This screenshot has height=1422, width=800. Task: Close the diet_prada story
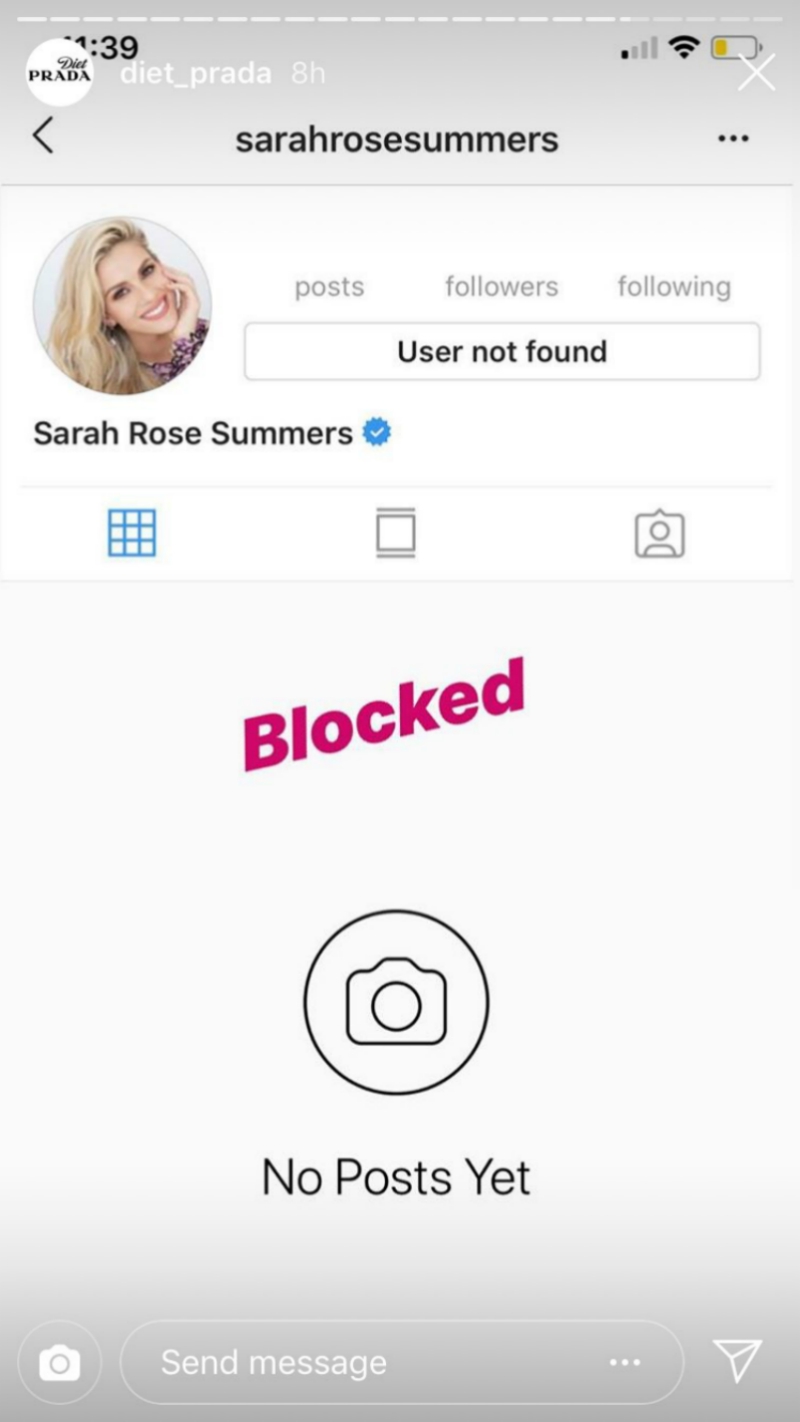pyautogui.click(x=756, y=73)
